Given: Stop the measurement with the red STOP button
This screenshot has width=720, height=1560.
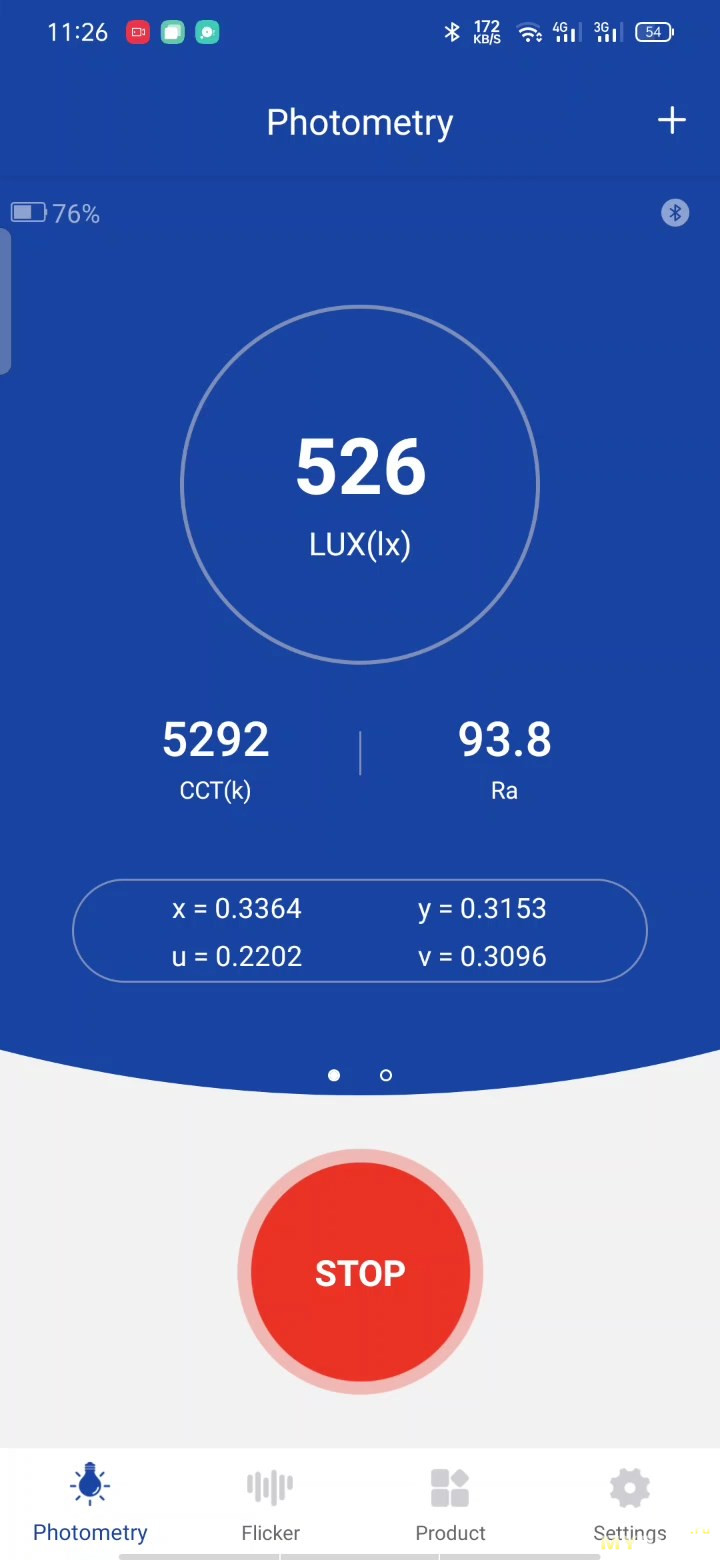Looking at the screenshot, I should coord(360,1272).
